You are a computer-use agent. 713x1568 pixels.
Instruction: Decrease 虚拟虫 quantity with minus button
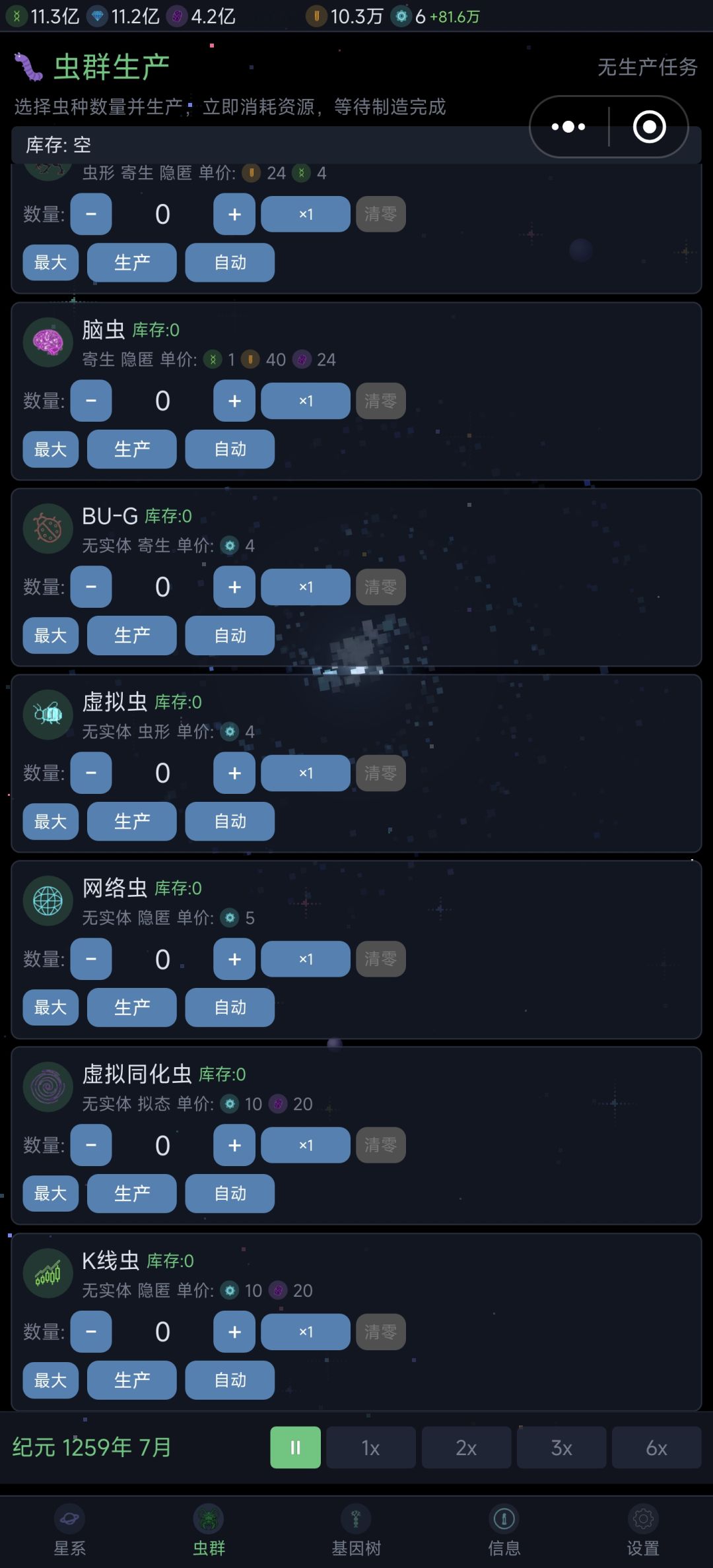click(91, 773)
